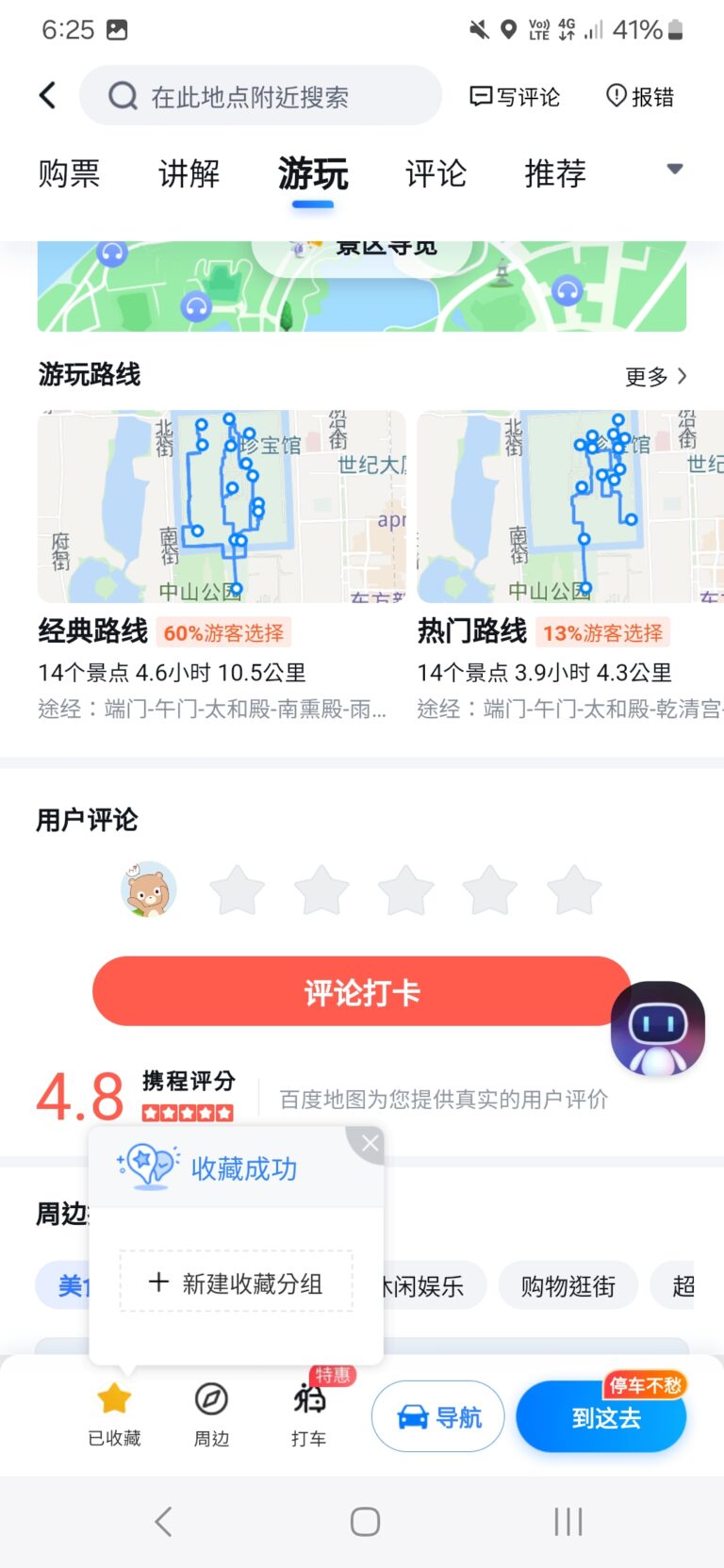Viewport: 724px width, 1568px height.
Task: Switch to the 评论 tab
Action: pyautogui.click(x=436, y=173)
